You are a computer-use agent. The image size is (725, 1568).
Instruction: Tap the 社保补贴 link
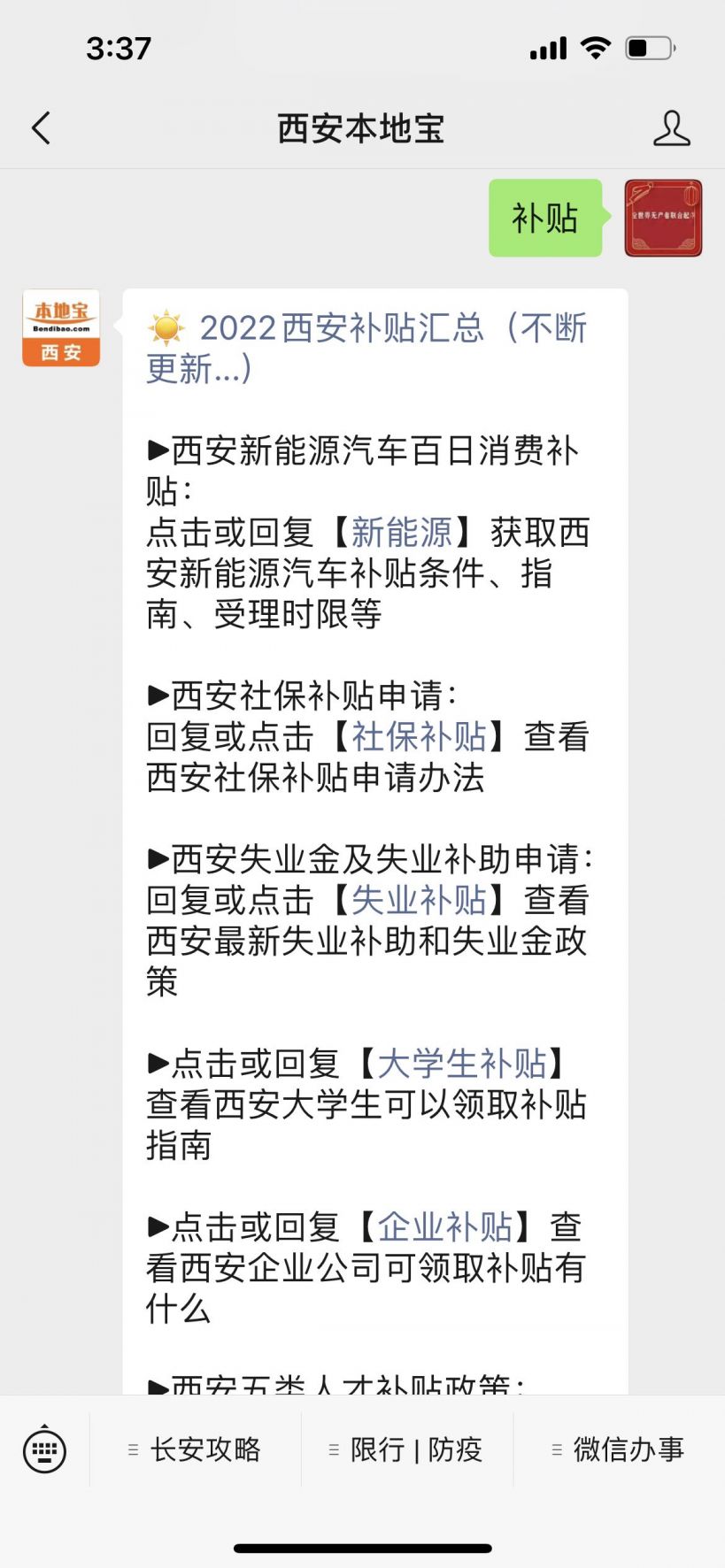[419, 737]
